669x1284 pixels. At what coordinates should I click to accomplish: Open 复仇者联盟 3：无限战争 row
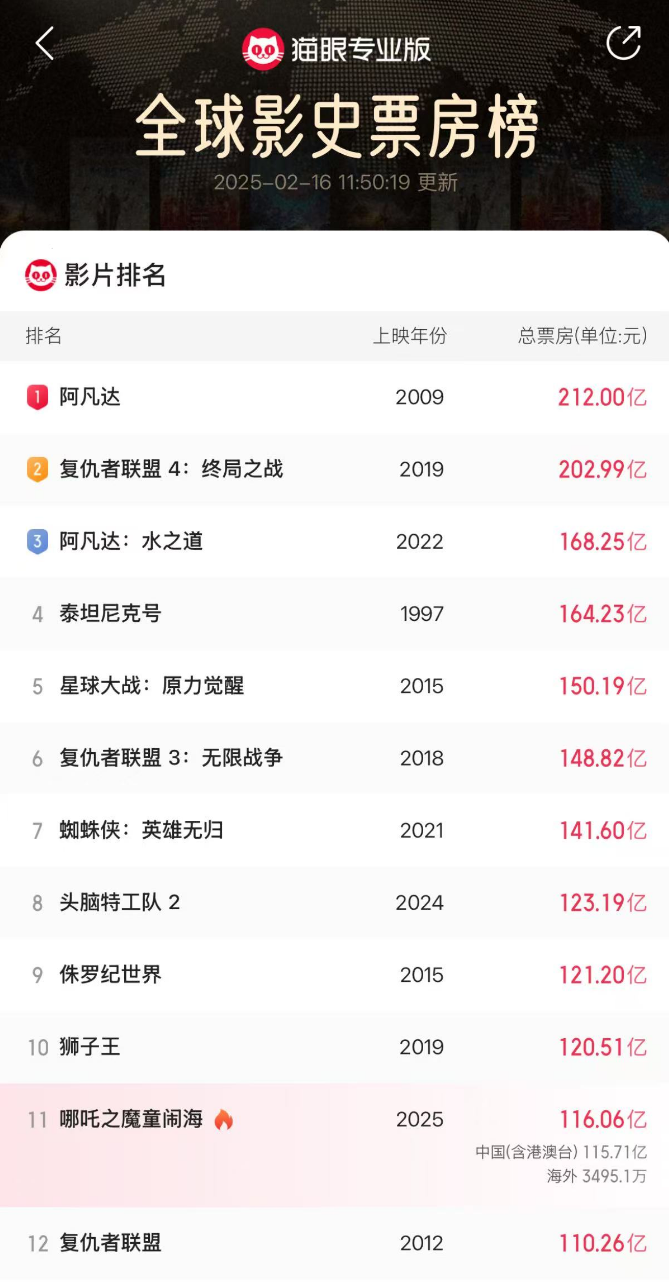(334, 758)
